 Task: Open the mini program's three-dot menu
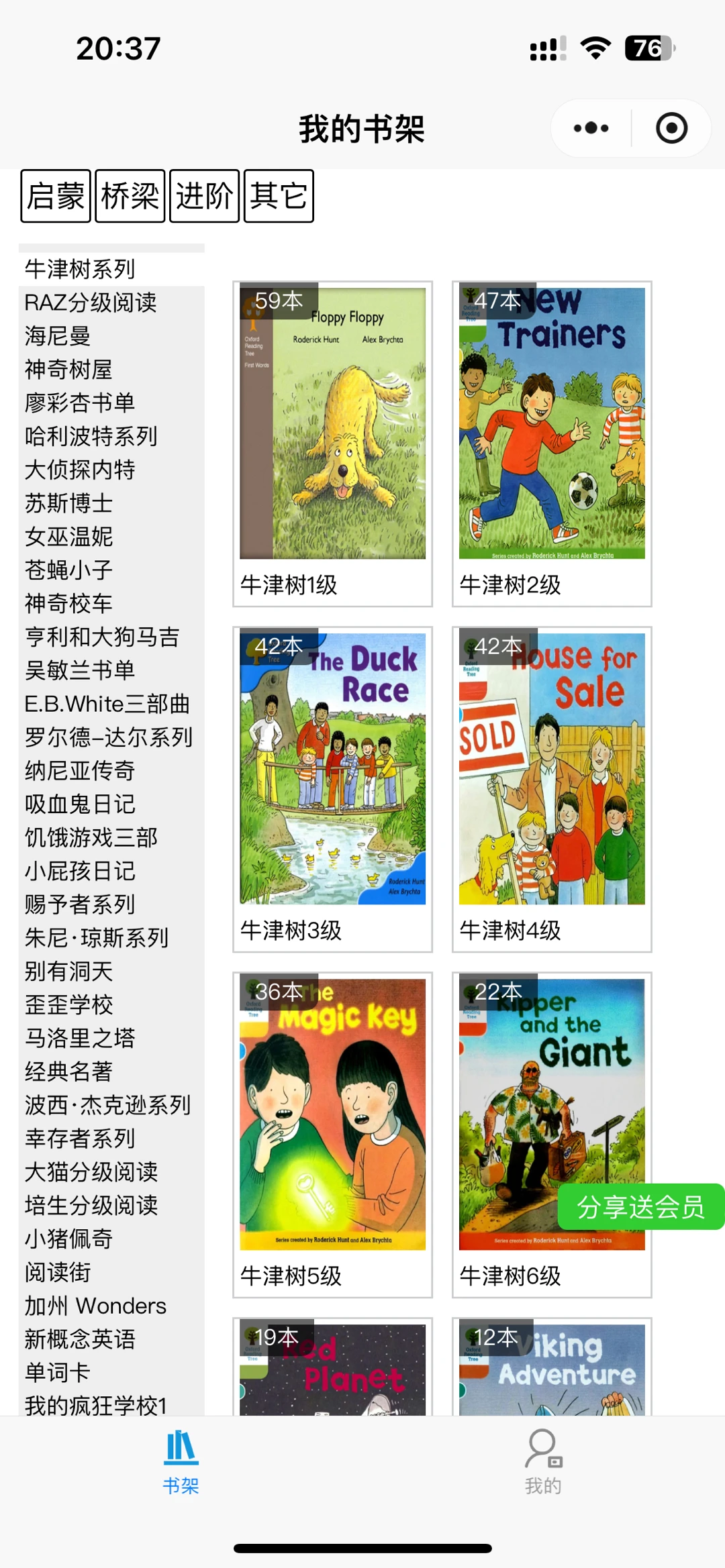click(591, 128)
